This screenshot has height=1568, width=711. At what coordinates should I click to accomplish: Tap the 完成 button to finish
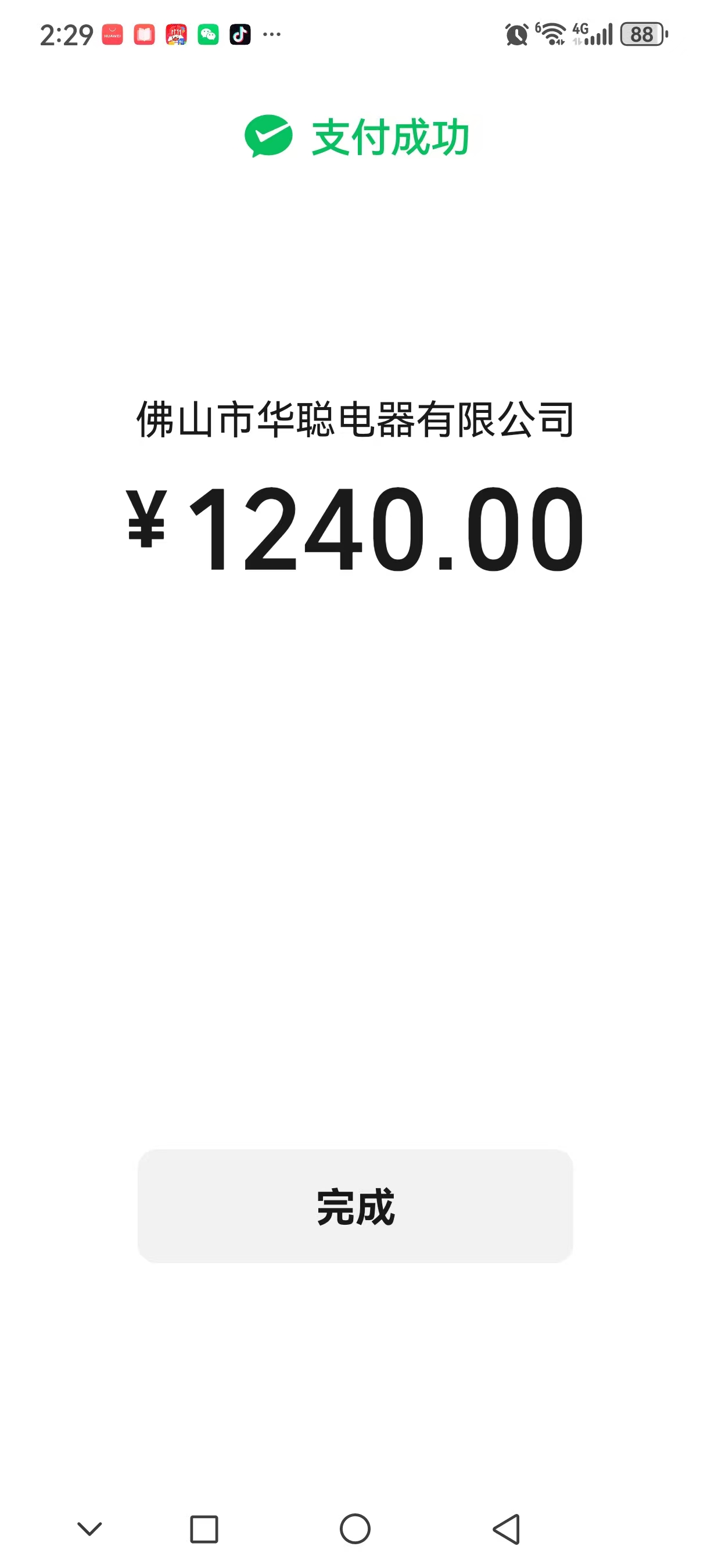point(355,1206)
